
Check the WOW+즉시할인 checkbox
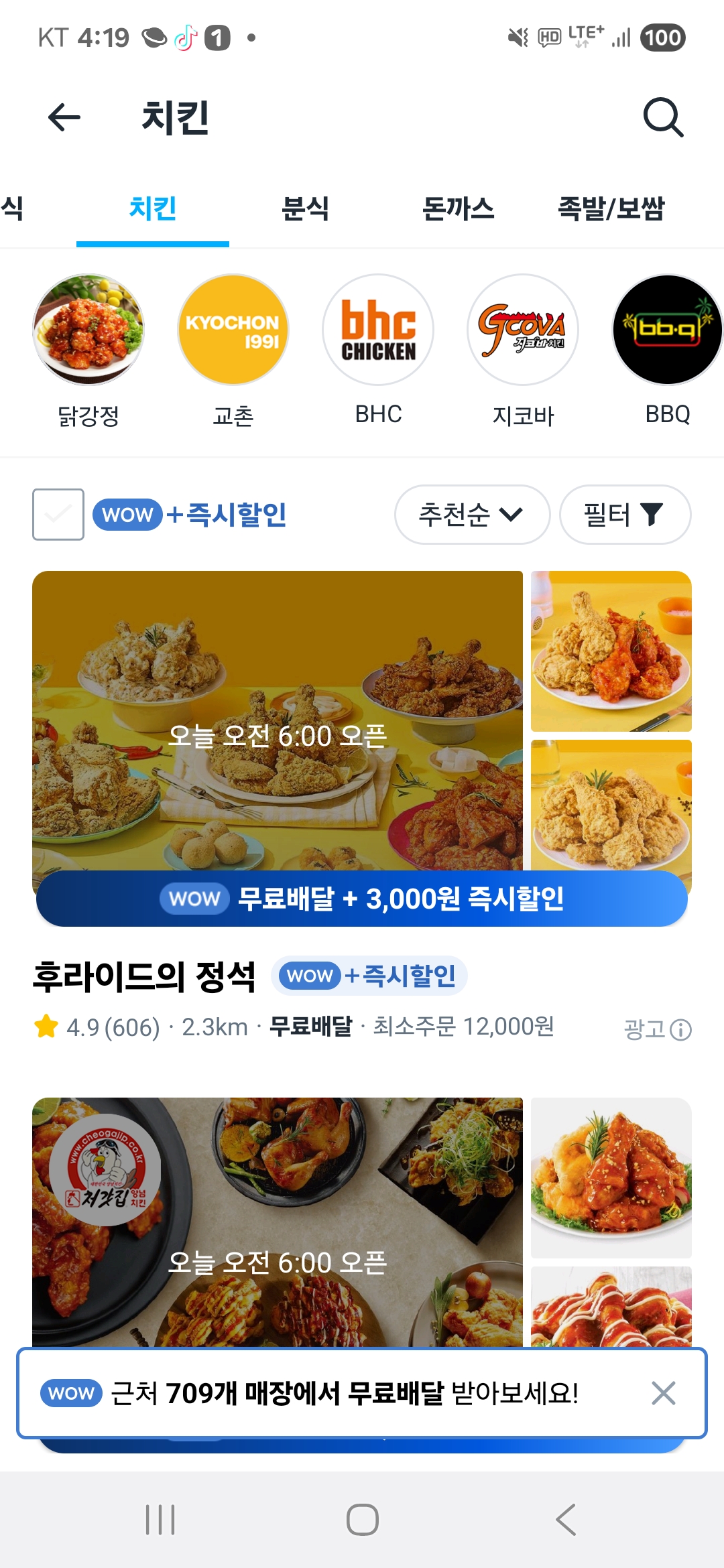(x=58, y=515)
